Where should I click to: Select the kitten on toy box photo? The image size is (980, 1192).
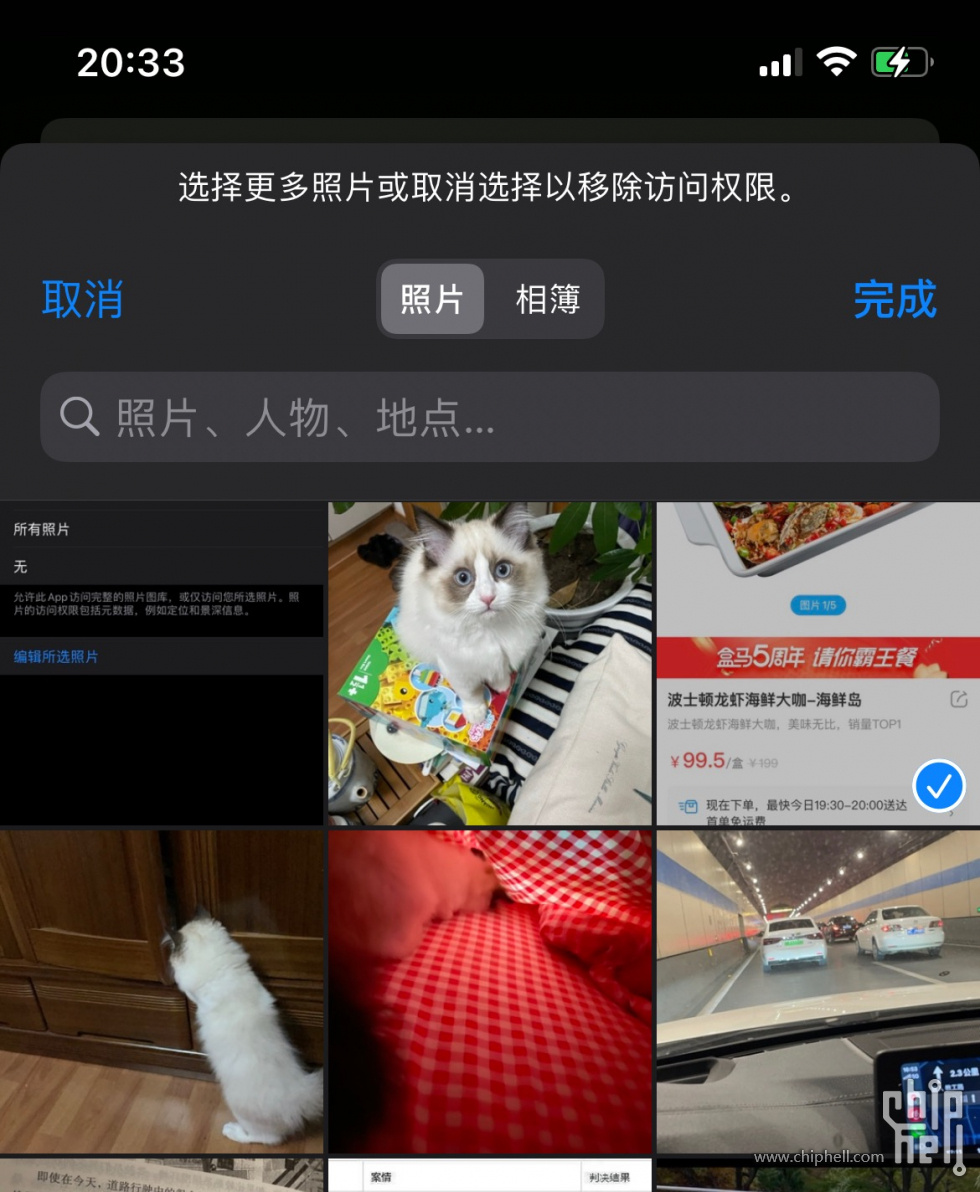(490, 662)
